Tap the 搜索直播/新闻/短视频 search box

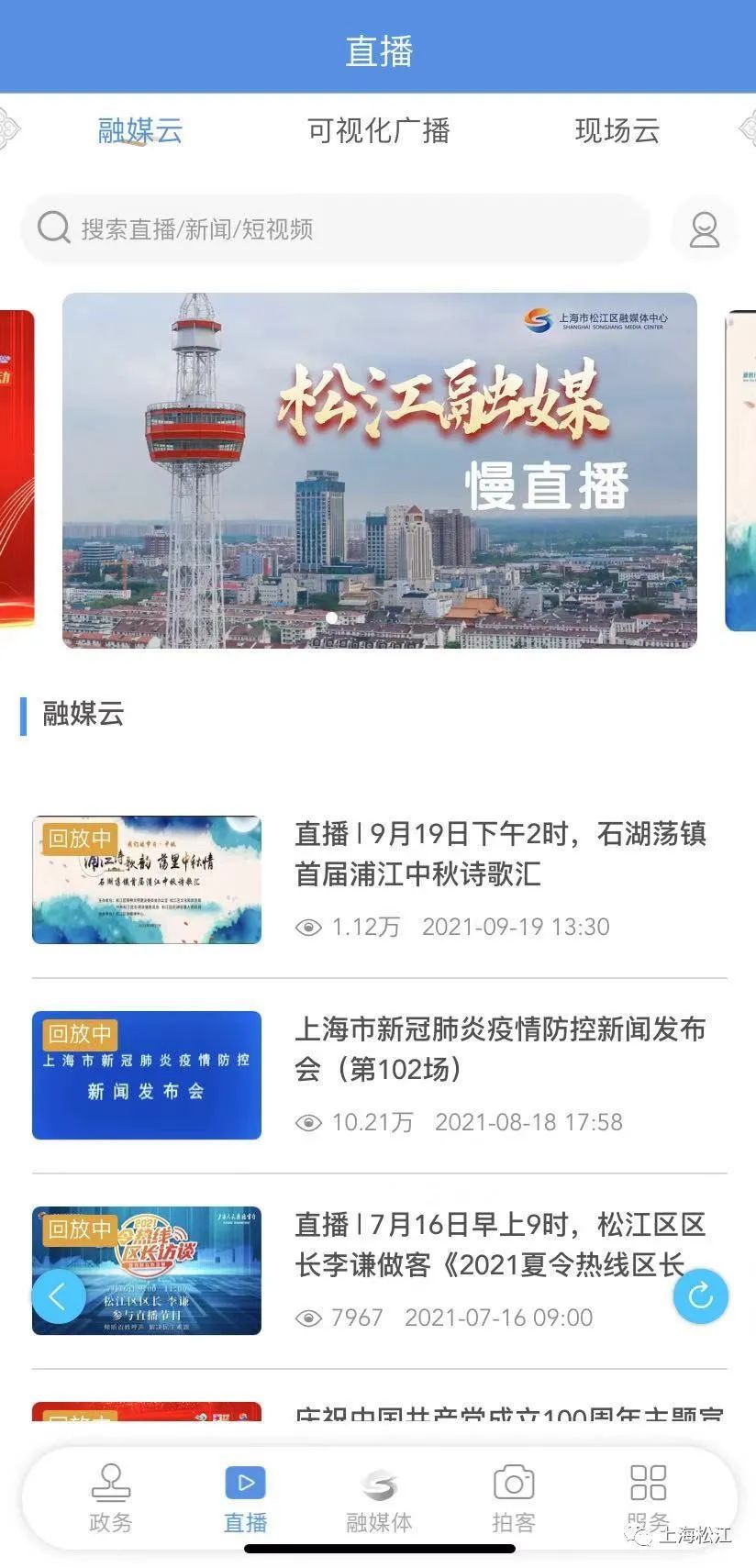[335, 228]
